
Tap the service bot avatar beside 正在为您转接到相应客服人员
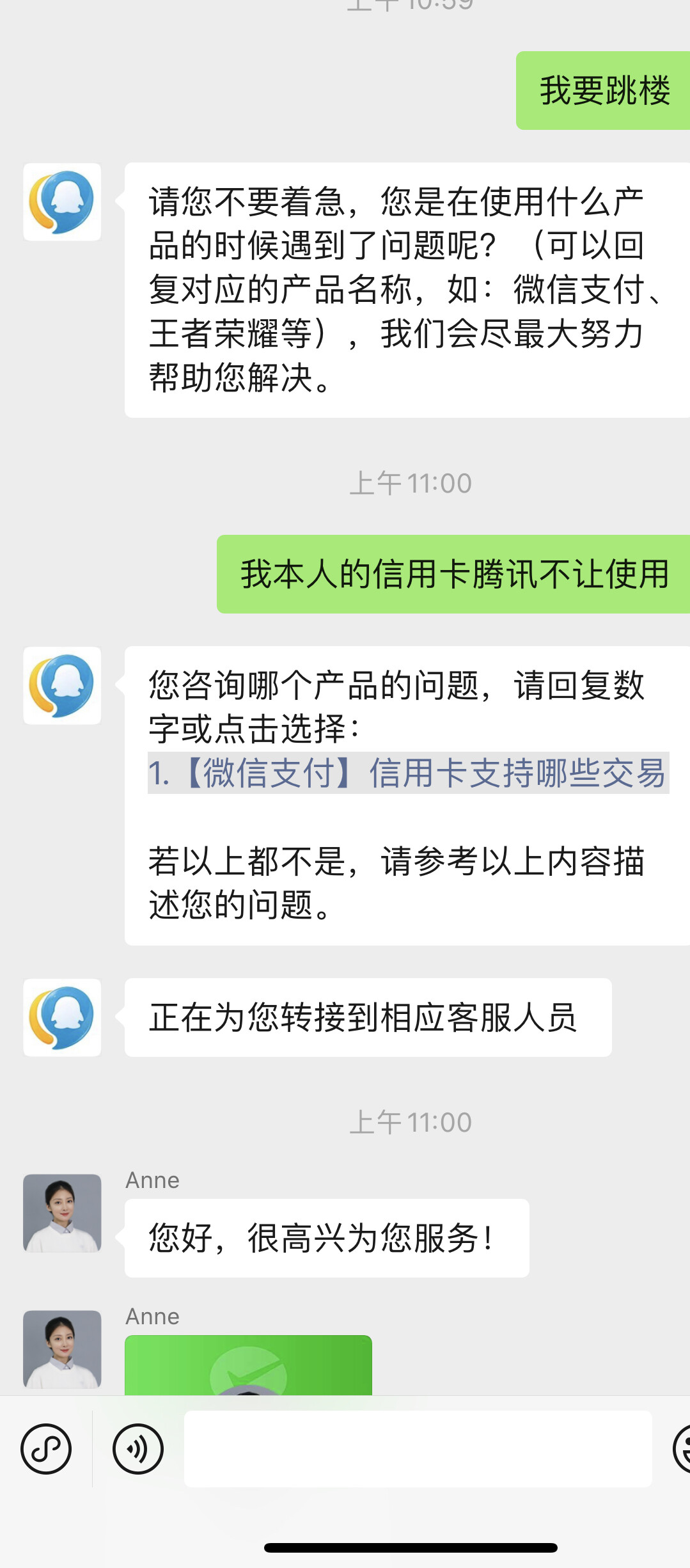(62, 1017)
